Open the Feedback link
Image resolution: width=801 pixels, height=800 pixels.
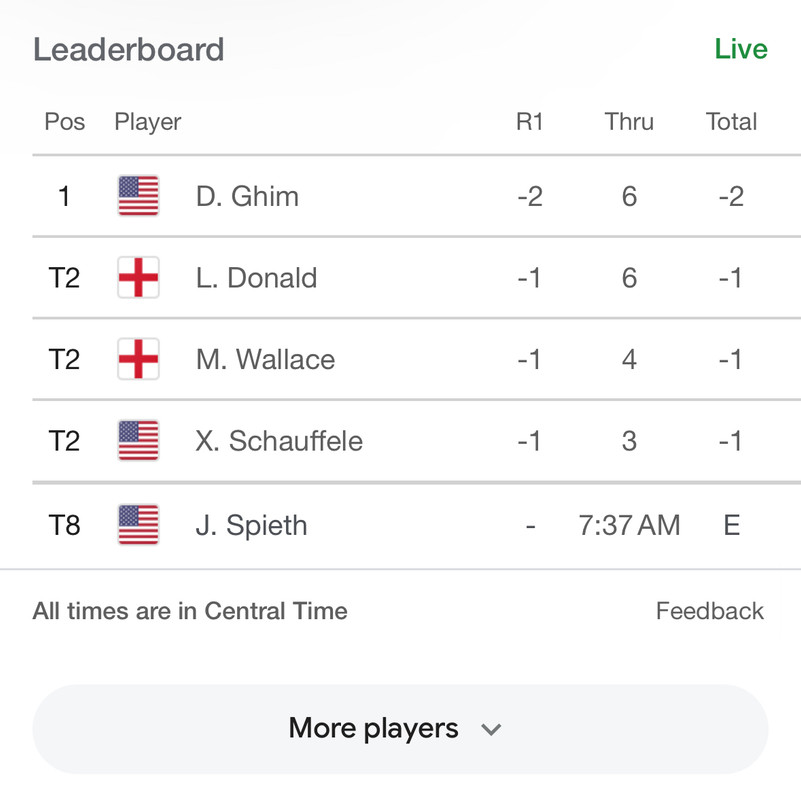coord(709,611)
